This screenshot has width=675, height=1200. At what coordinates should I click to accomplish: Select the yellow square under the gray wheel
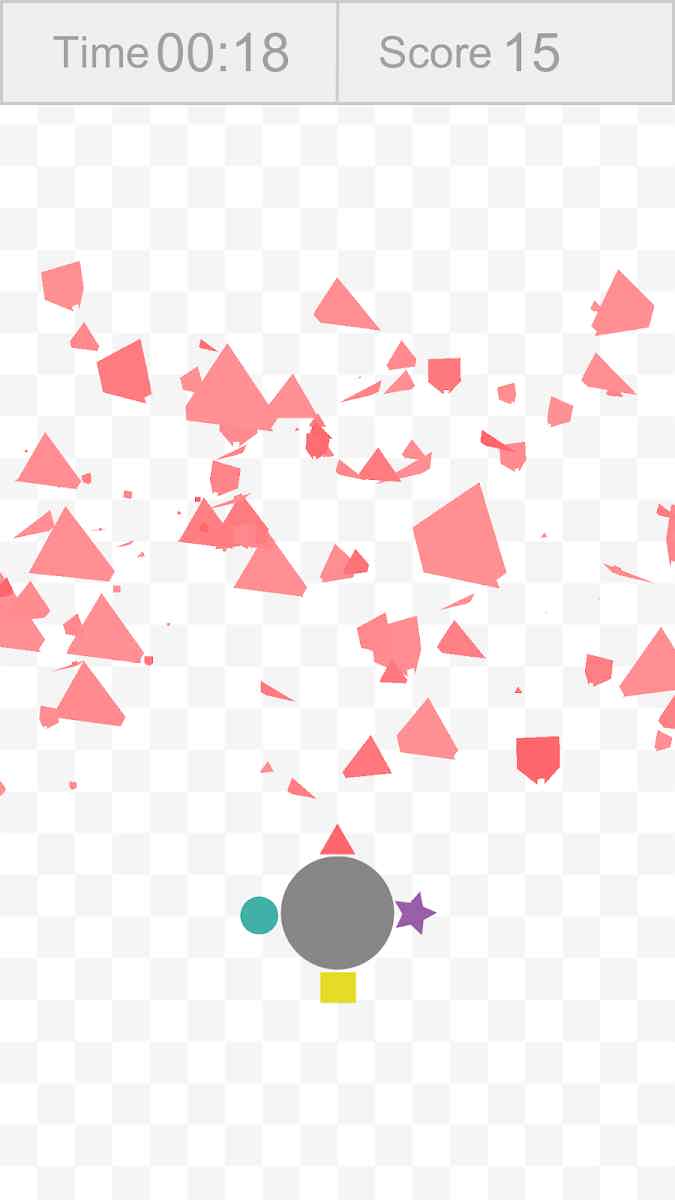point(338,987)
